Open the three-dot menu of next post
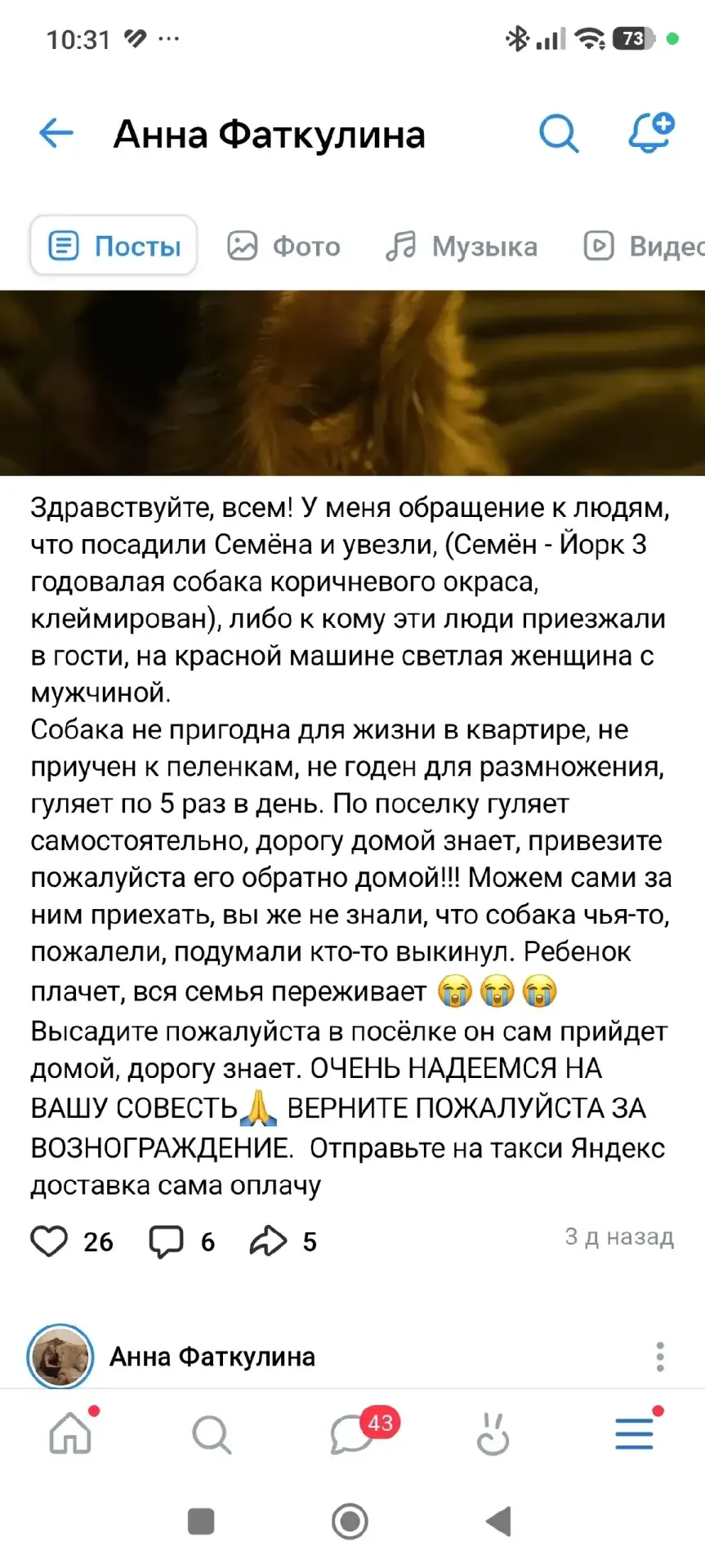Viewport: 705px width, 1568px height. tap(660, 1356)
